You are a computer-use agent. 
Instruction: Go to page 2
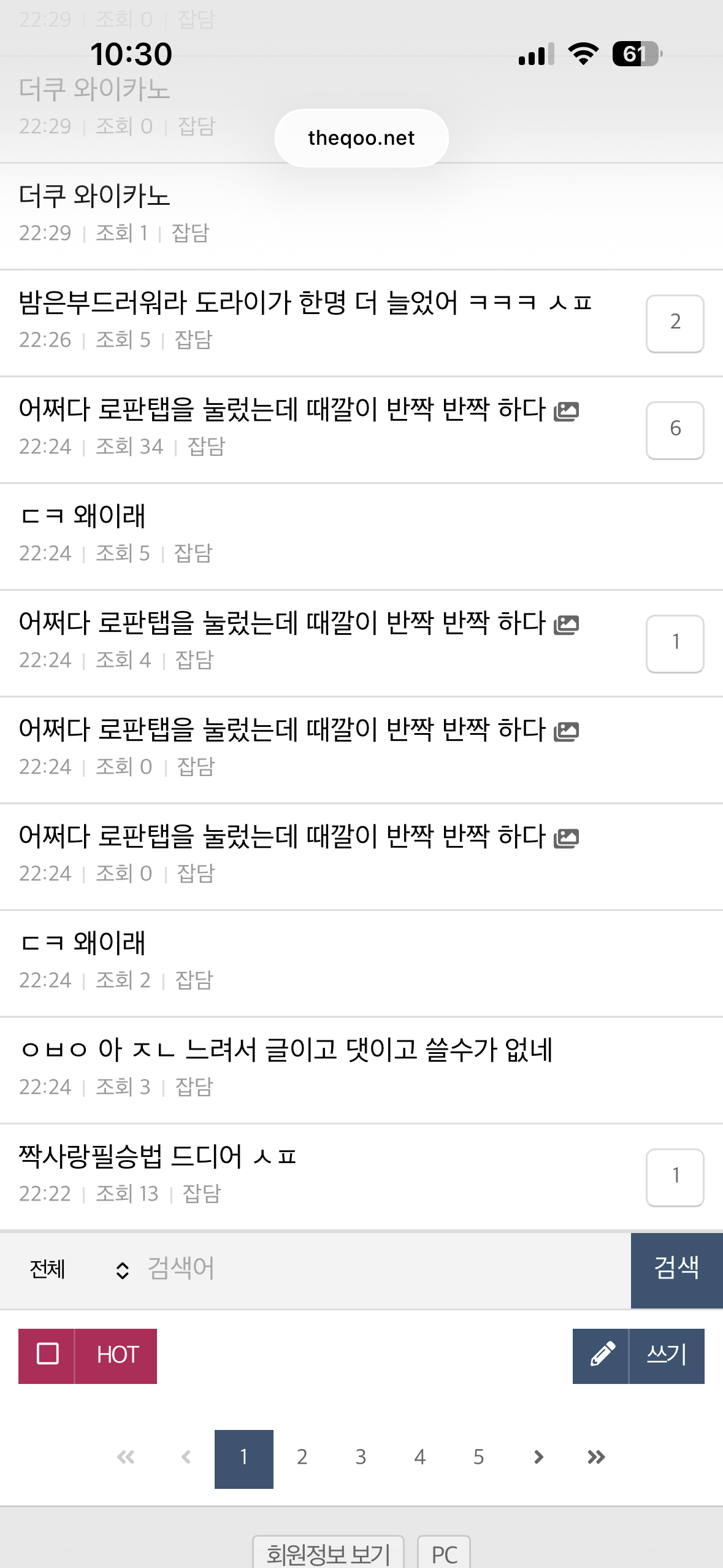click(302, 1458)
